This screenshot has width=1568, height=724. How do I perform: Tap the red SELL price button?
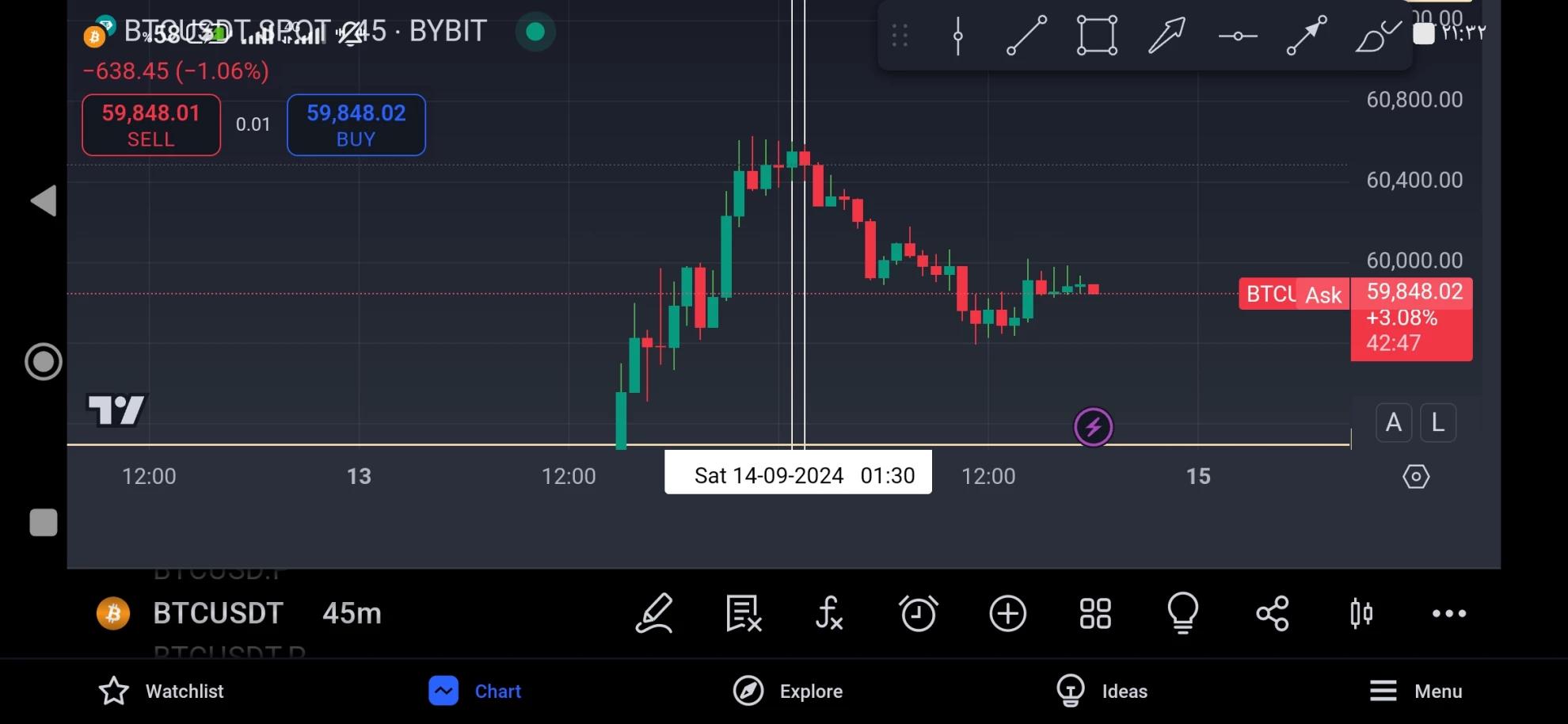150,125
